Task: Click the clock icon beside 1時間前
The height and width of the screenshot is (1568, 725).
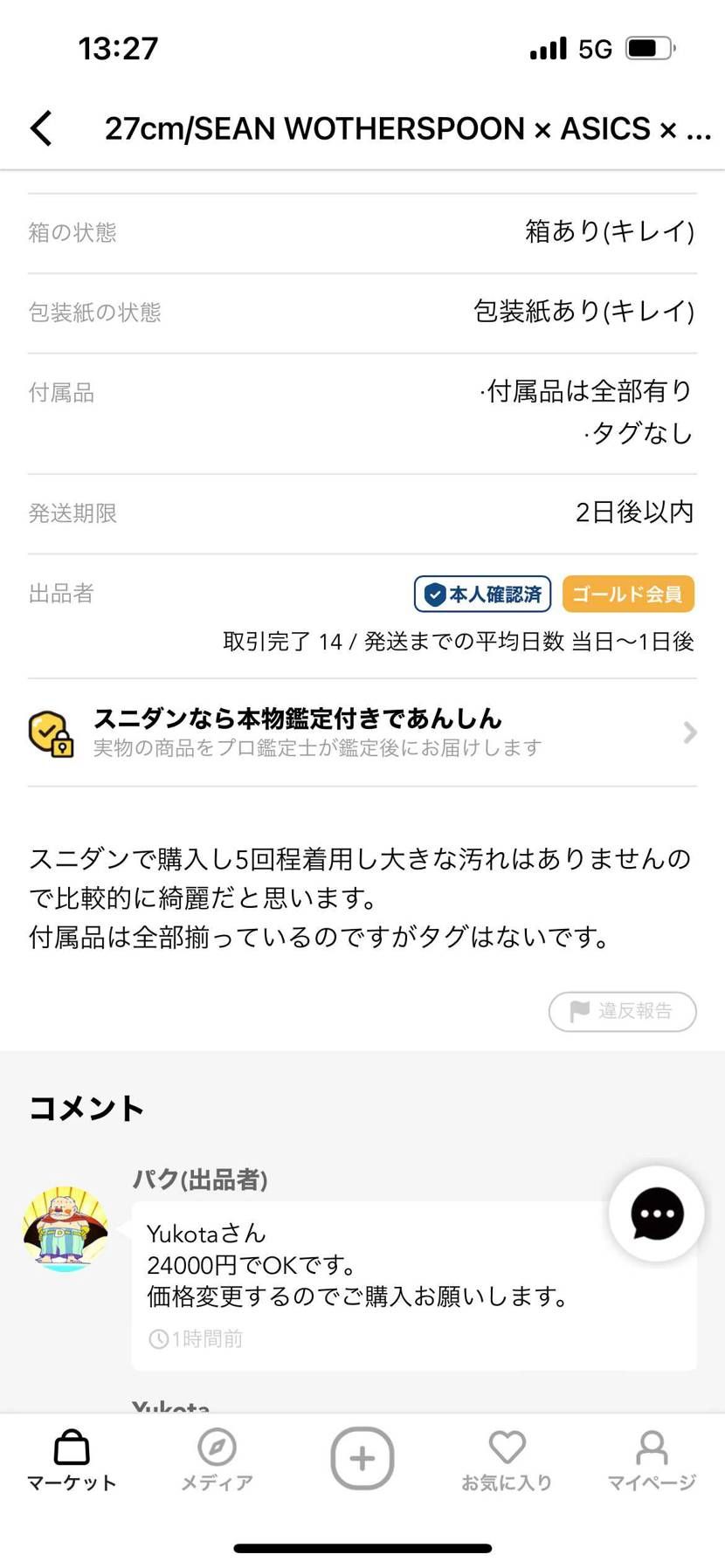Action: pyautogui.click(x=157, y=1338)
